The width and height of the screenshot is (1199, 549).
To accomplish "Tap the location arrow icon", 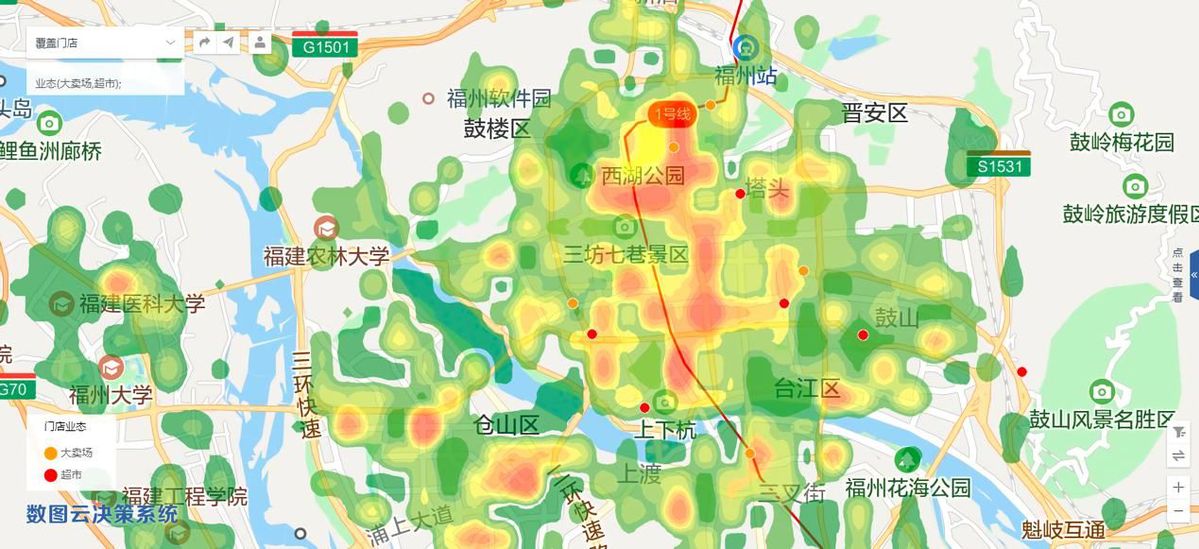I will tap(229, 42).
